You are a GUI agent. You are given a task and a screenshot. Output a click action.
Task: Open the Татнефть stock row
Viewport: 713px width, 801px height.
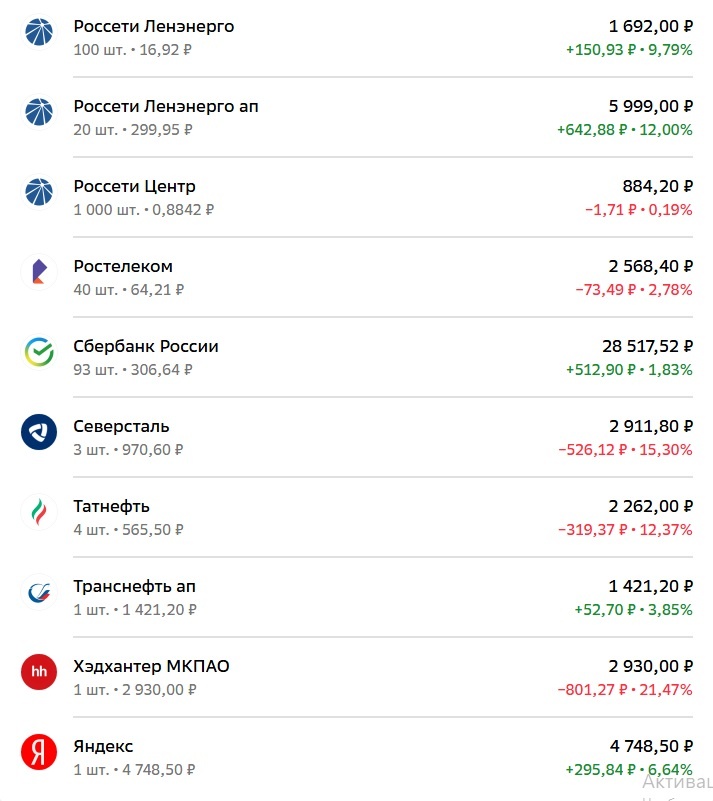click(112, 507)
